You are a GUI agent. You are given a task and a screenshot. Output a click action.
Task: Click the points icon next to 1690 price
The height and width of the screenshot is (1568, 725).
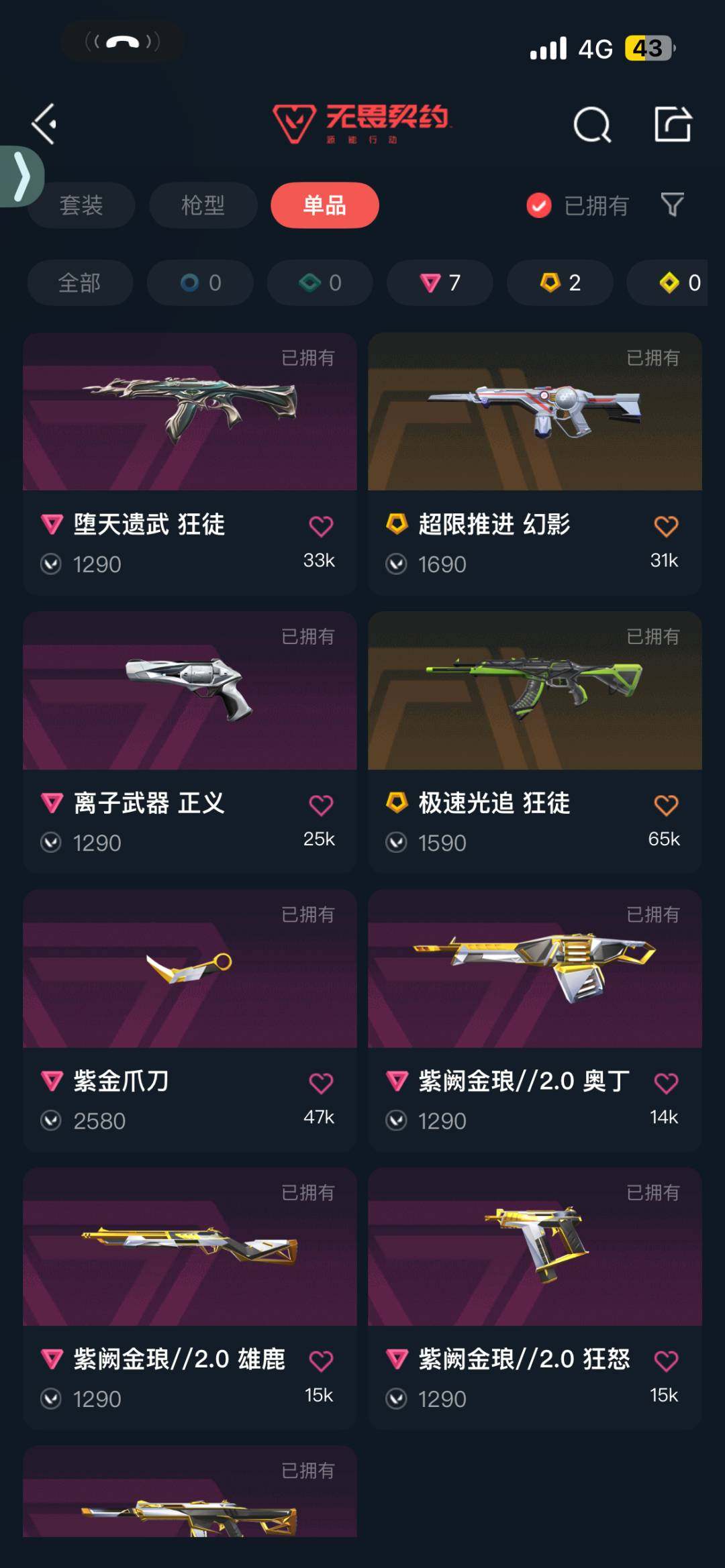[397, 564]
